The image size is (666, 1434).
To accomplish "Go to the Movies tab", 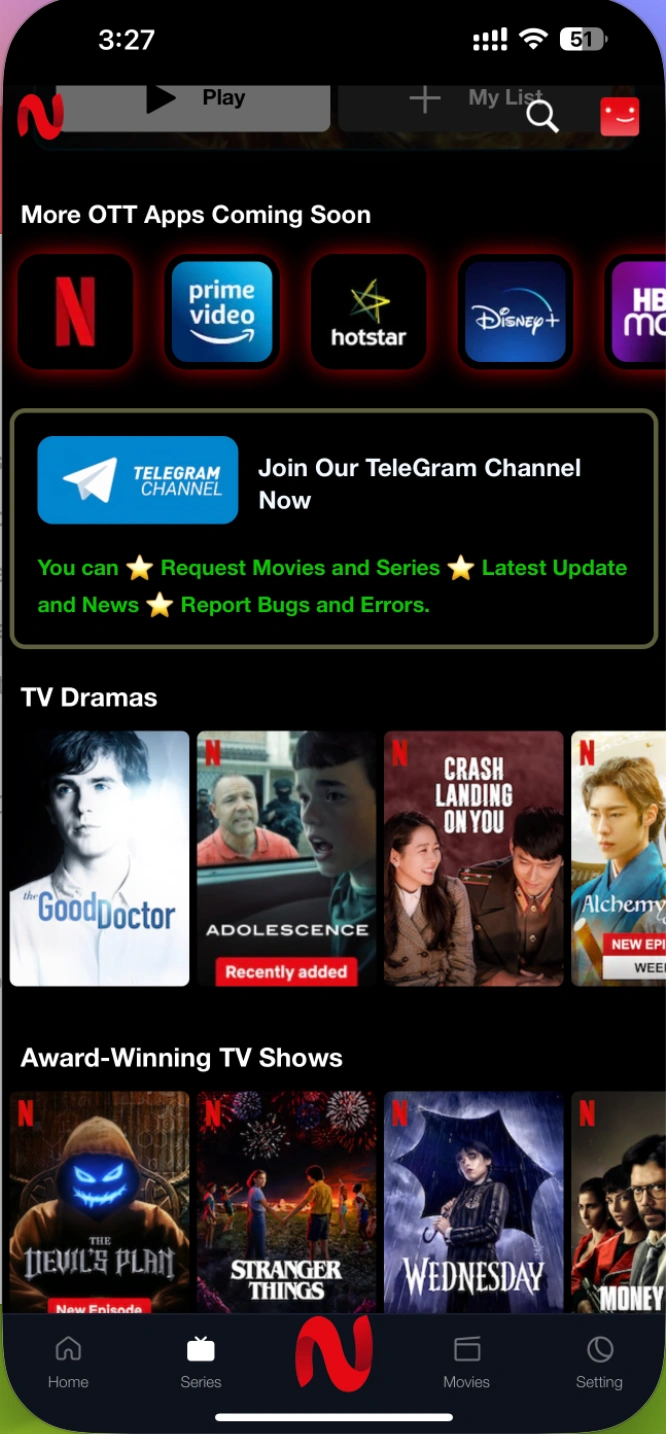I will [x=466, y=1362].
